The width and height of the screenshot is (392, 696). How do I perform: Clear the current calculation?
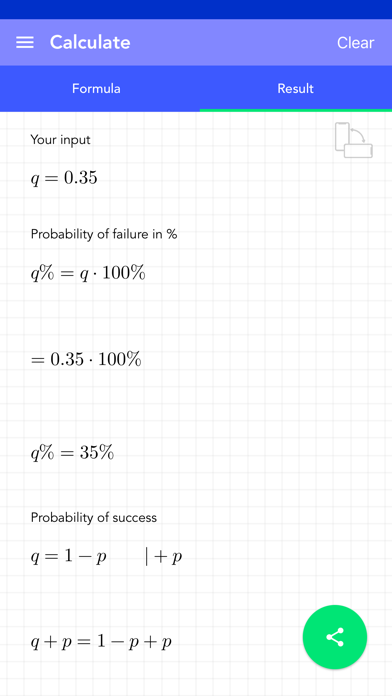(x=355, y=43)
